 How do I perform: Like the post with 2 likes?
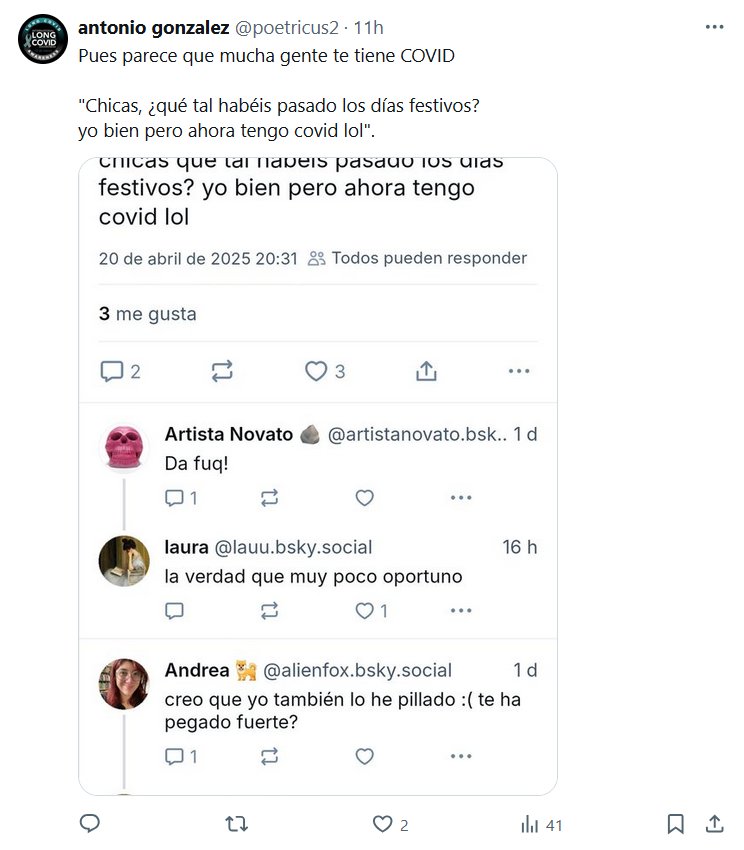383,824
